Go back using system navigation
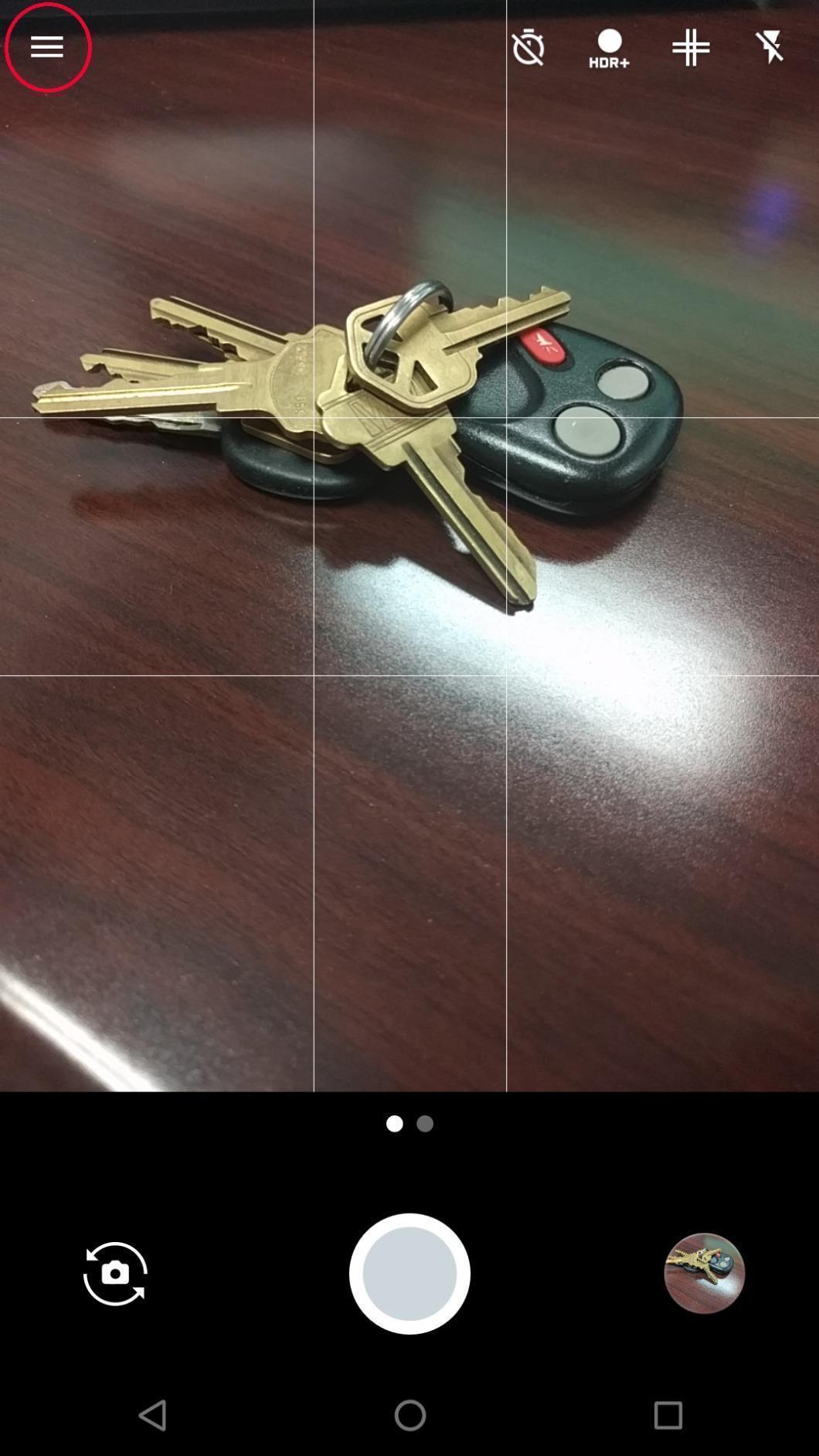Viewport: 819px width, 1456px height. (153, 1415)
